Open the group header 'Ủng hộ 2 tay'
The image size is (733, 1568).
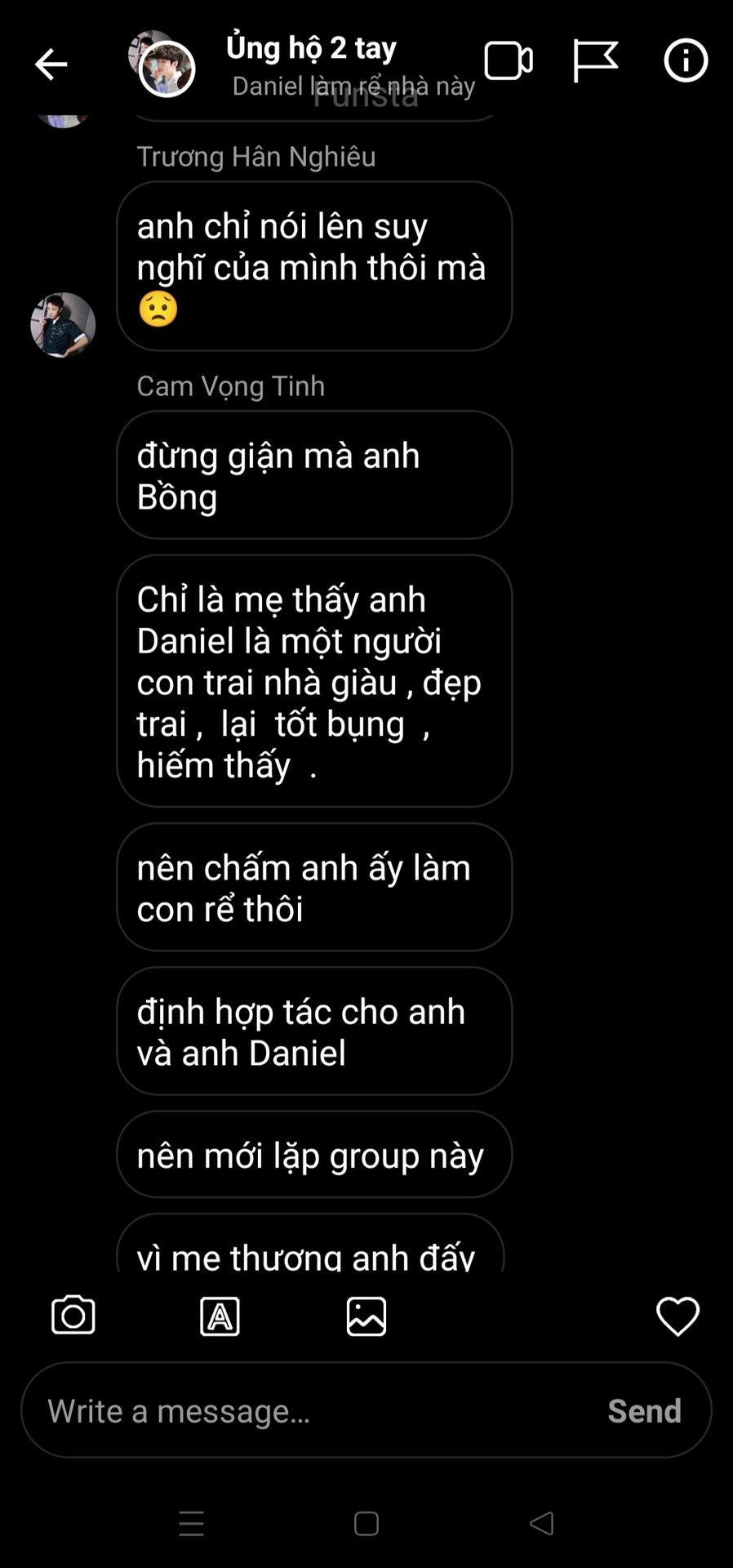point(311,48)
